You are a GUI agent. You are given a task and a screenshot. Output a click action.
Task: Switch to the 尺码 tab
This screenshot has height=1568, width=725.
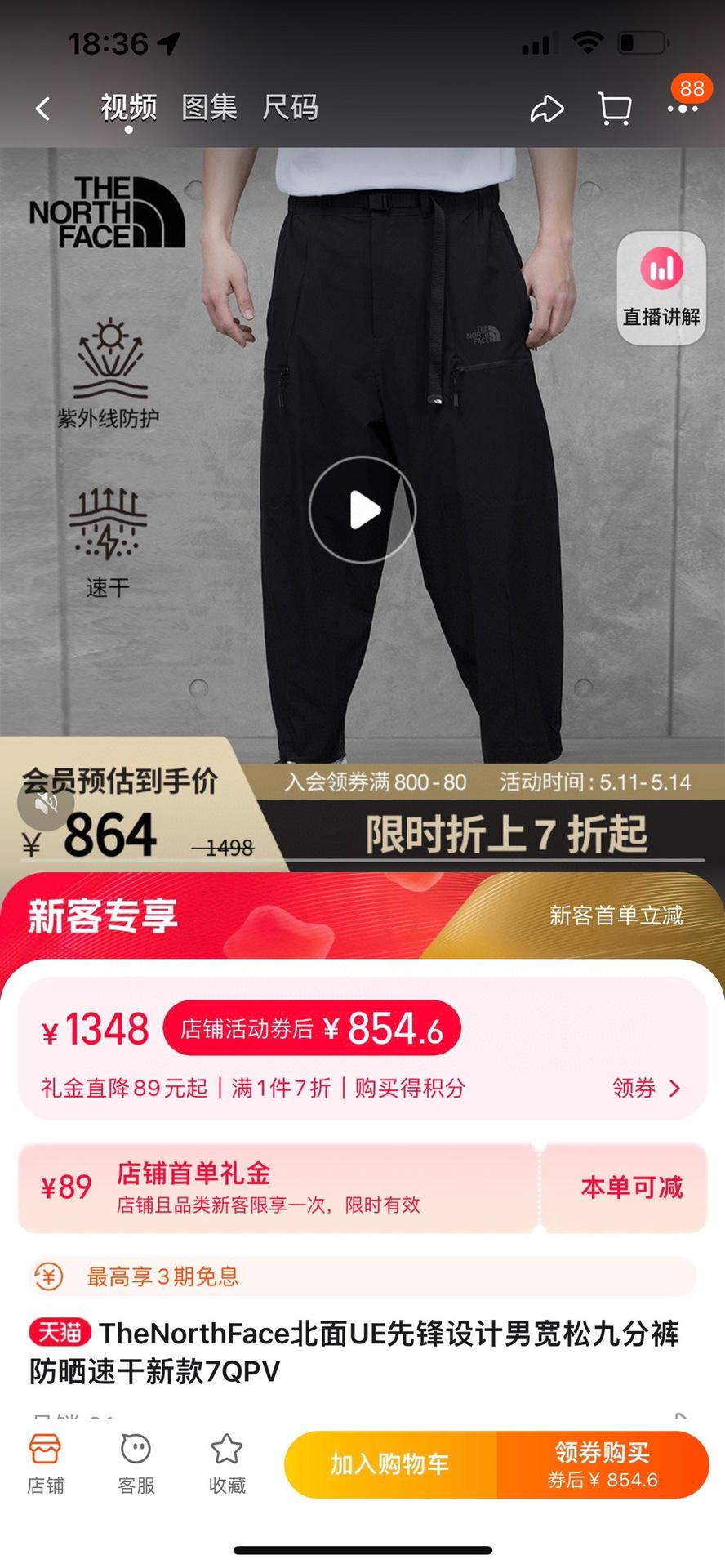point(290,107)
